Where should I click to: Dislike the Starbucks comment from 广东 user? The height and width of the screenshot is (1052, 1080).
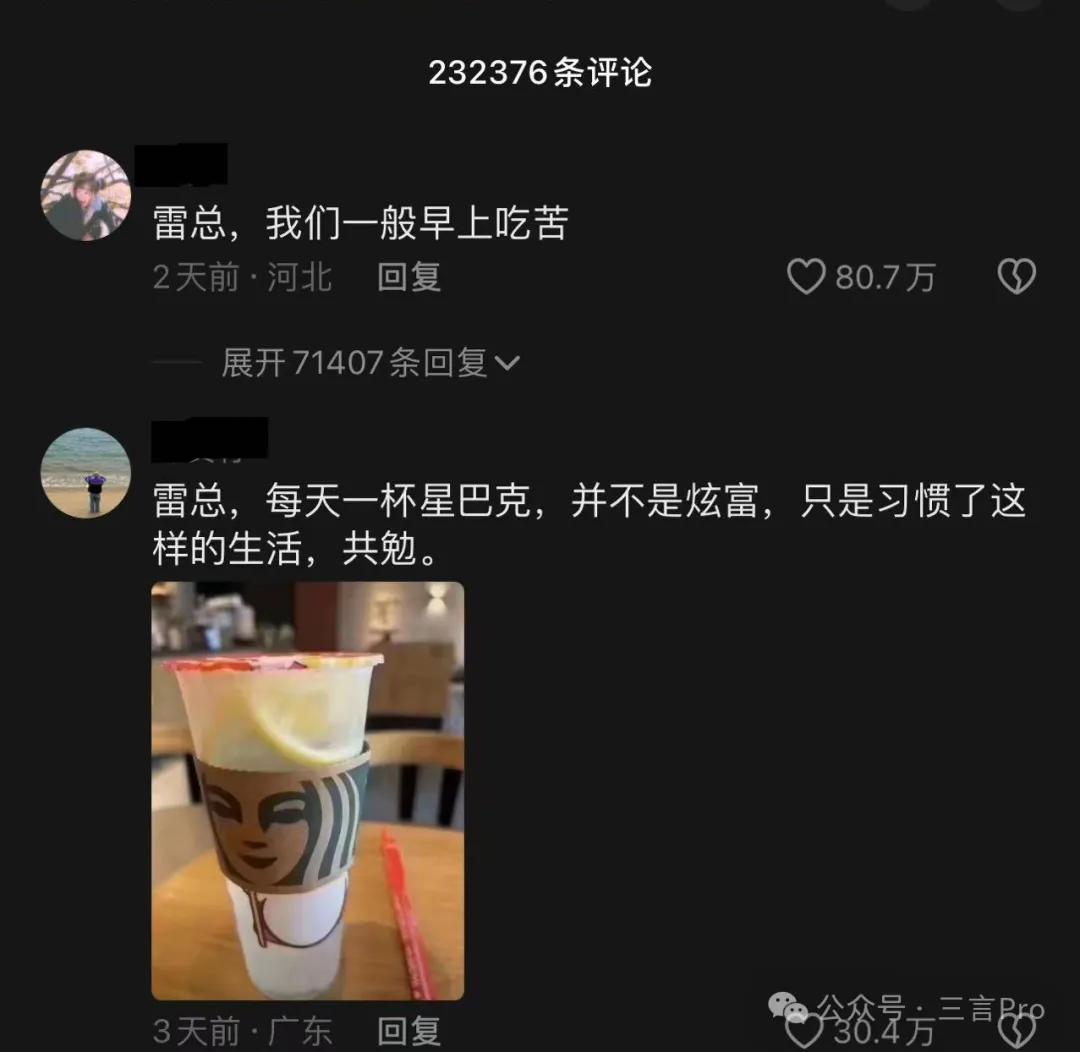point(1016,1032)
